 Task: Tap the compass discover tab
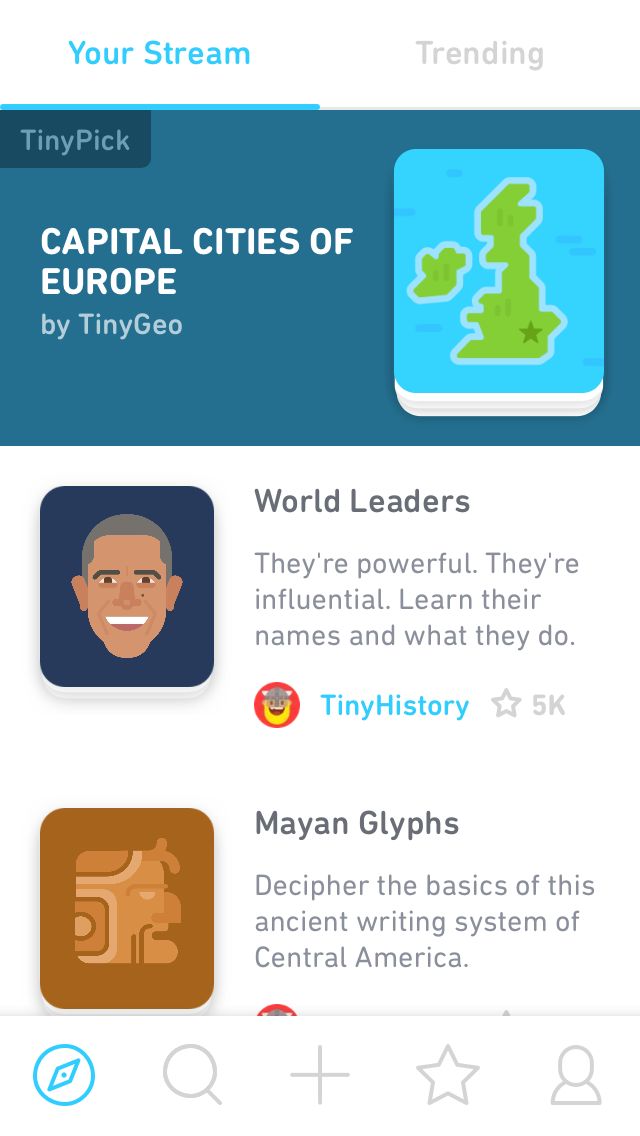(x=64, y=1075)
